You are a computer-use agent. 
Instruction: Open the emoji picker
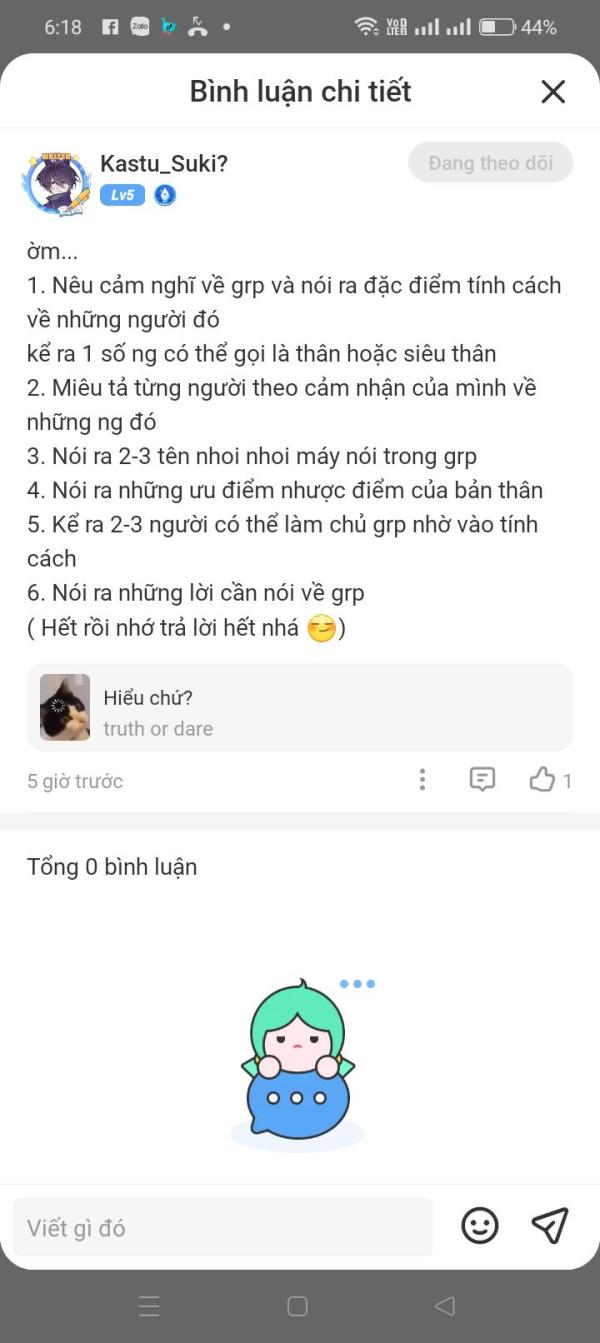[x=480, y=1225]
